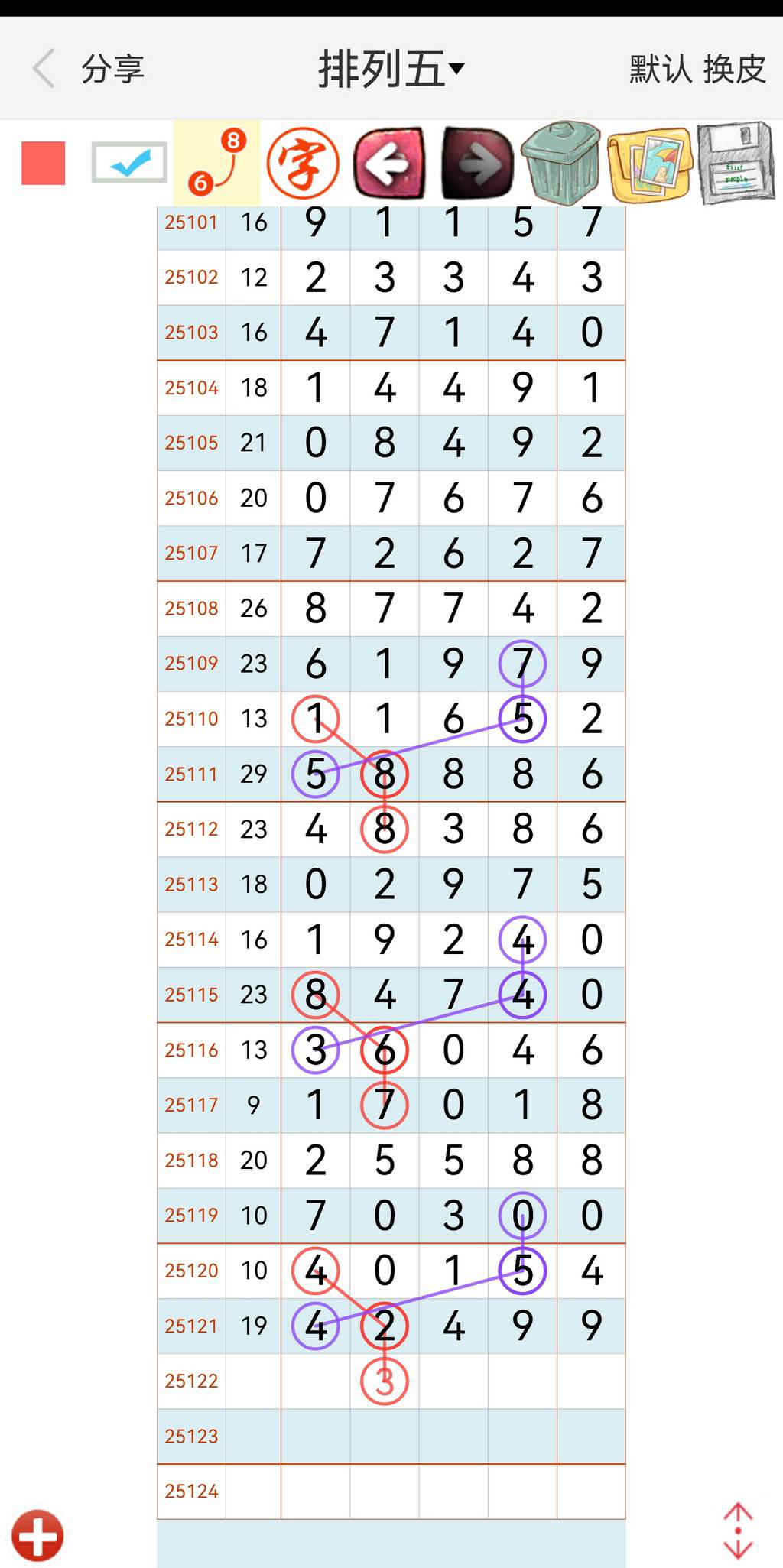Select the circled 3 prediction in row 25122

(385, 1381)
